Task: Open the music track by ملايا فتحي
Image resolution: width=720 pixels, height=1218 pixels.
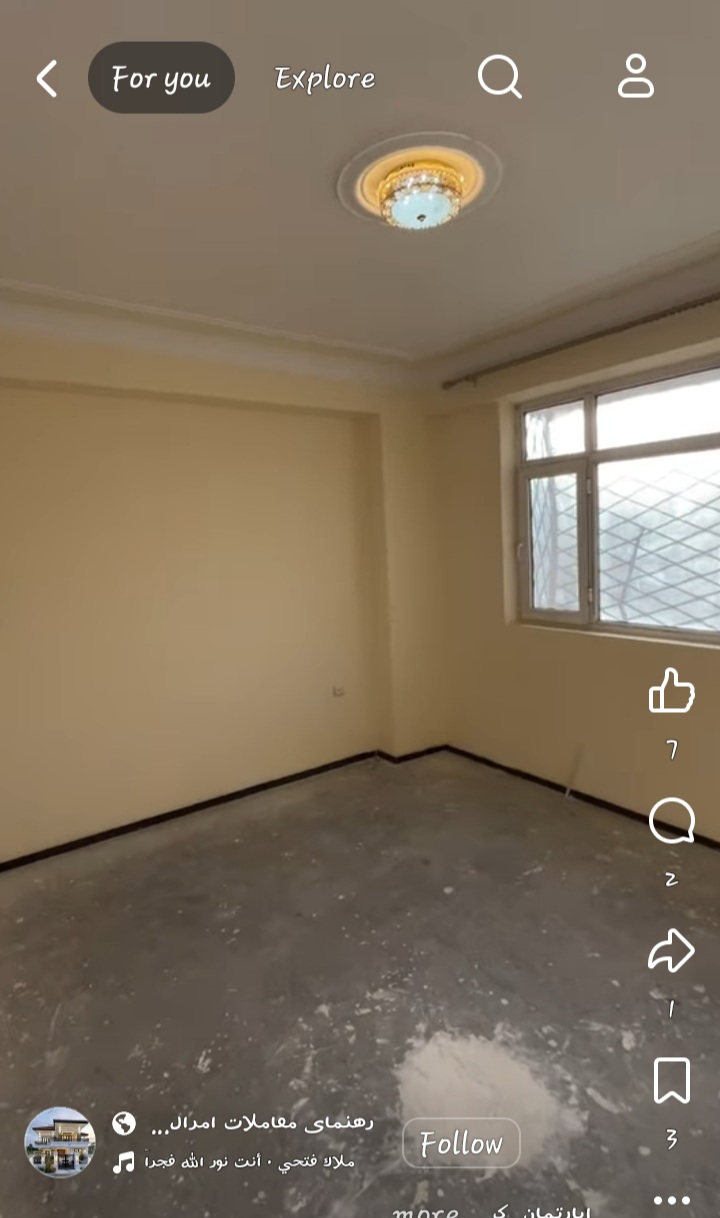Action: tap(250, 1162)
